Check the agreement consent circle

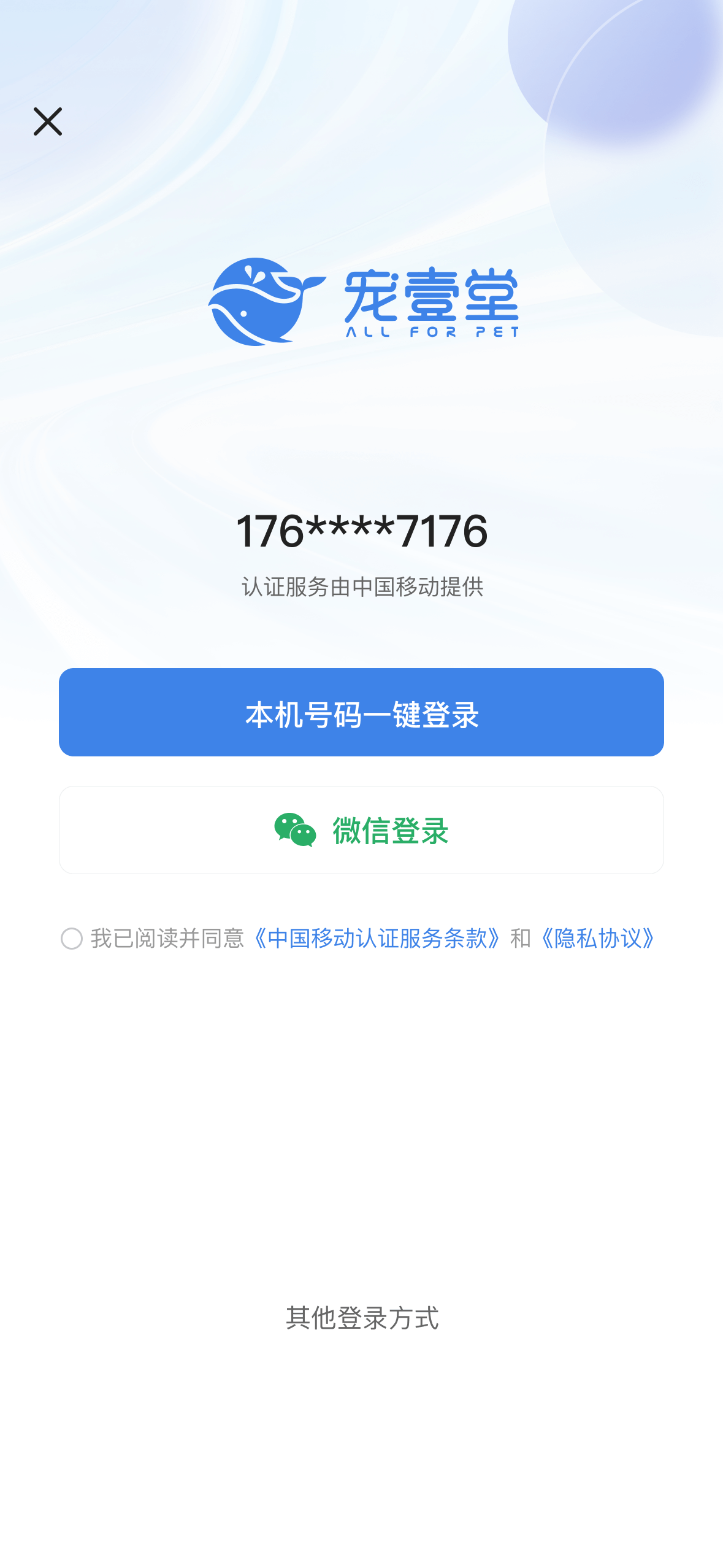click(72, 938)
